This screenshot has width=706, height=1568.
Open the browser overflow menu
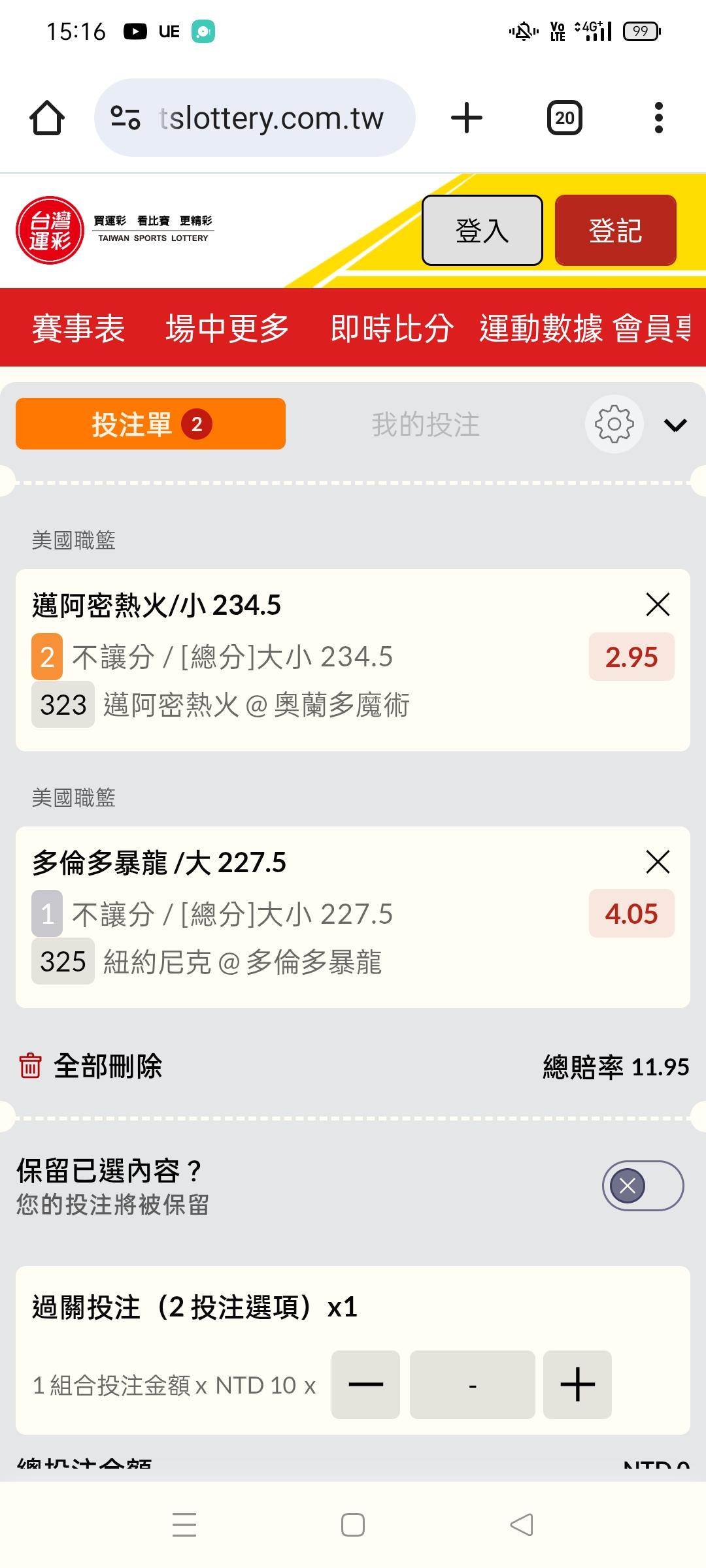[658, 118]
